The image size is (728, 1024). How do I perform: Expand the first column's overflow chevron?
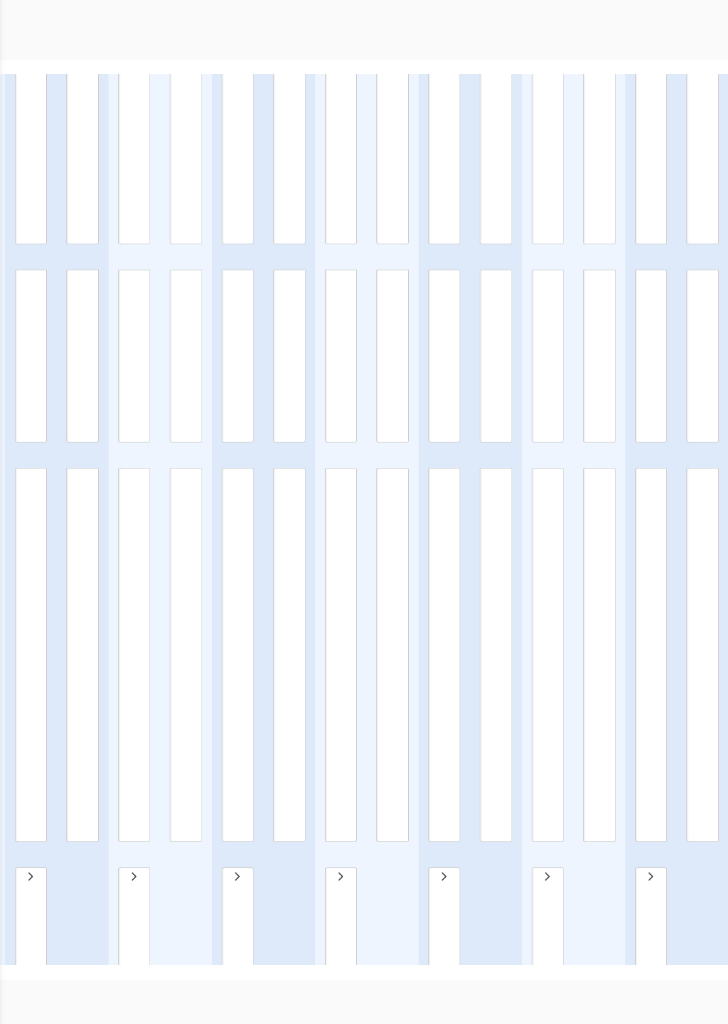coord(31,876)
